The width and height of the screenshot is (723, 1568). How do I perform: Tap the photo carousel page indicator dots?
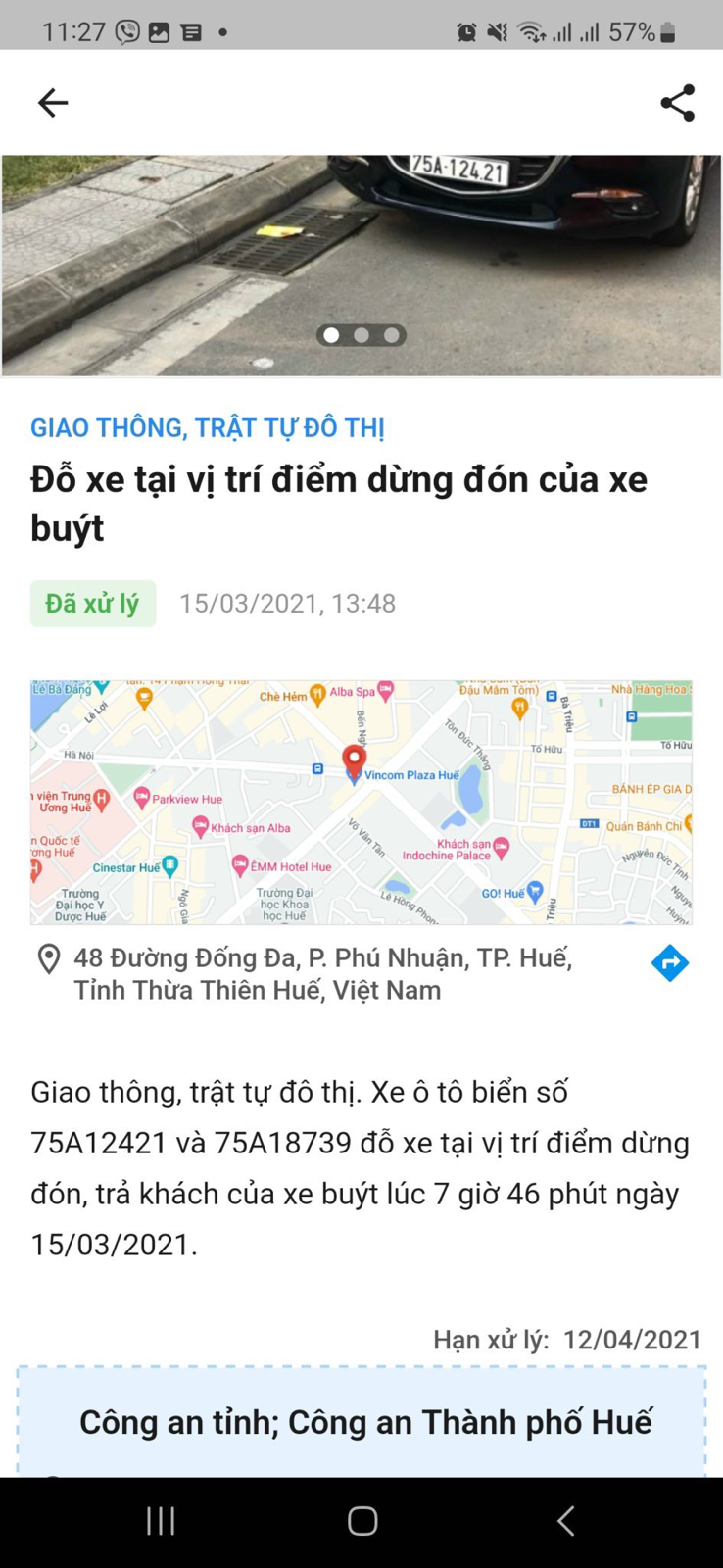coord(361,335)
